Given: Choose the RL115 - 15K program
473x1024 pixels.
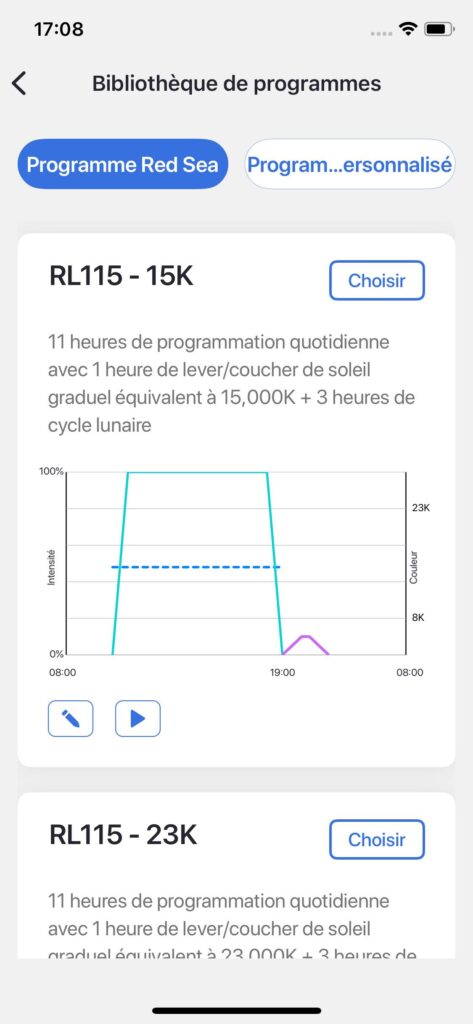Looking at the screenshot, I should pos(377,281).
